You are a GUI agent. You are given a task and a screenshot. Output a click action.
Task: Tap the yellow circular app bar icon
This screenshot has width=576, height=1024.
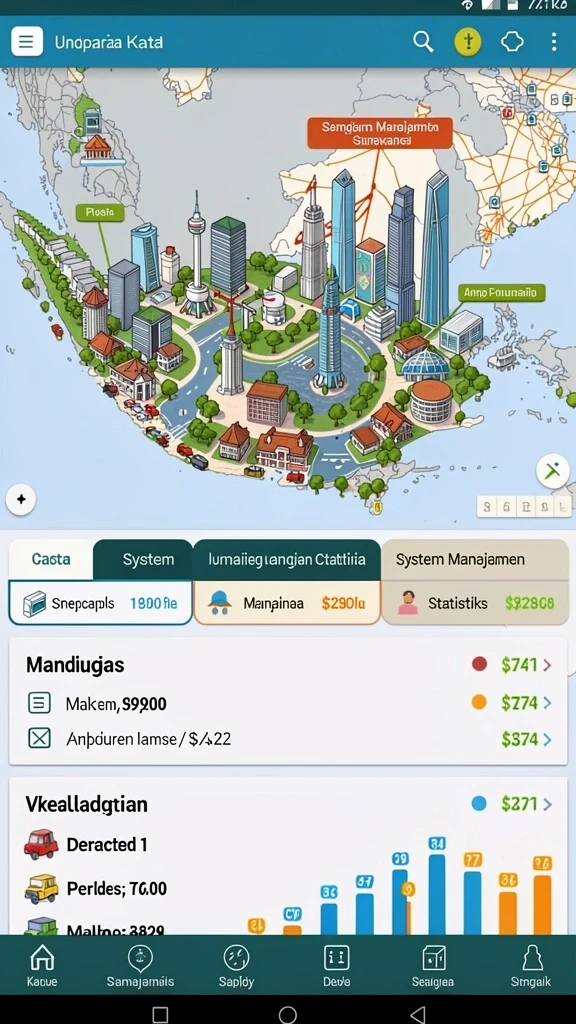(x=468, y=42)
